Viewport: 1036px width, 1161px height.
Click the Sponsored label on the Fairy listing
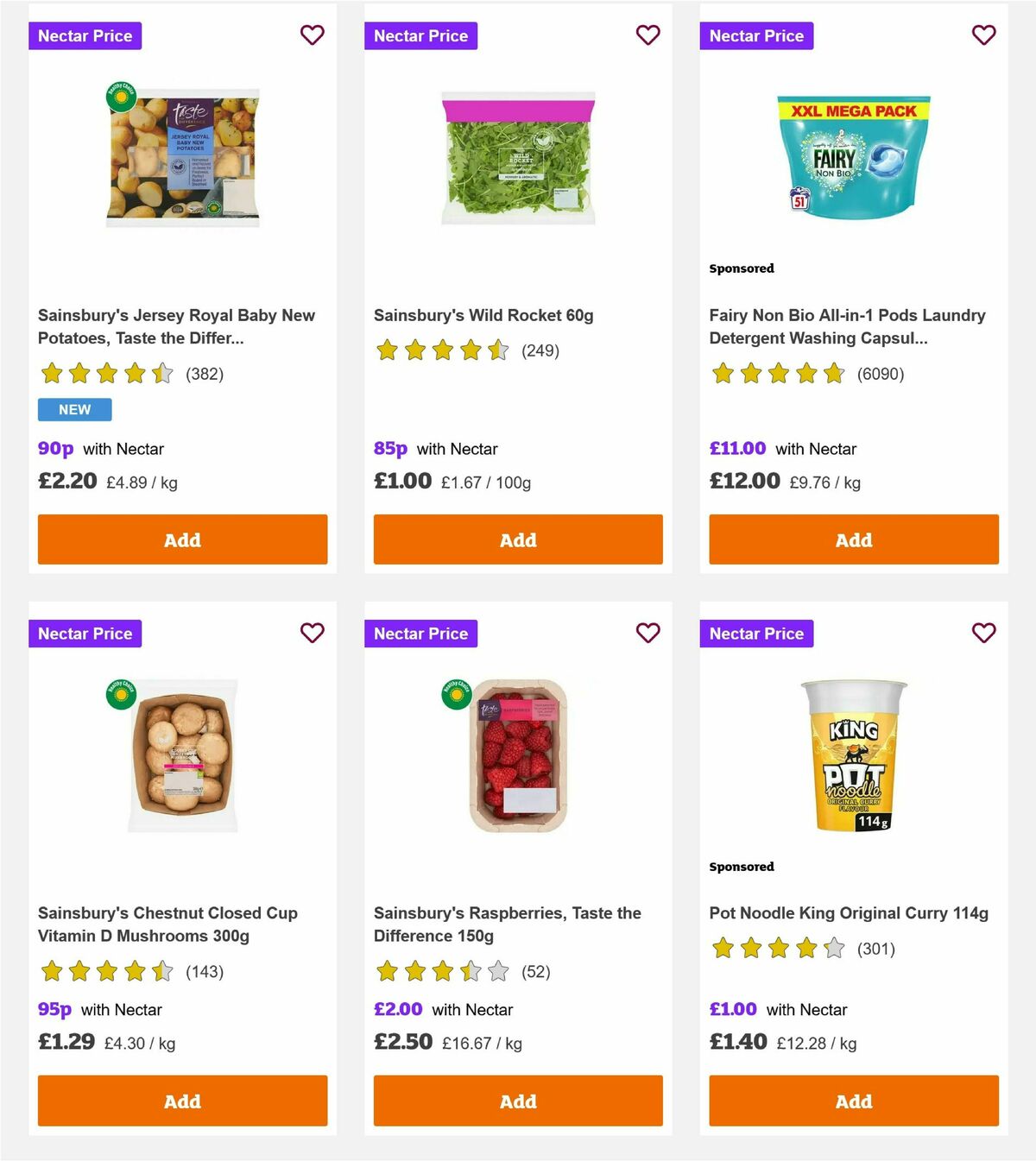pyautogui.click(x=741, y=268)
